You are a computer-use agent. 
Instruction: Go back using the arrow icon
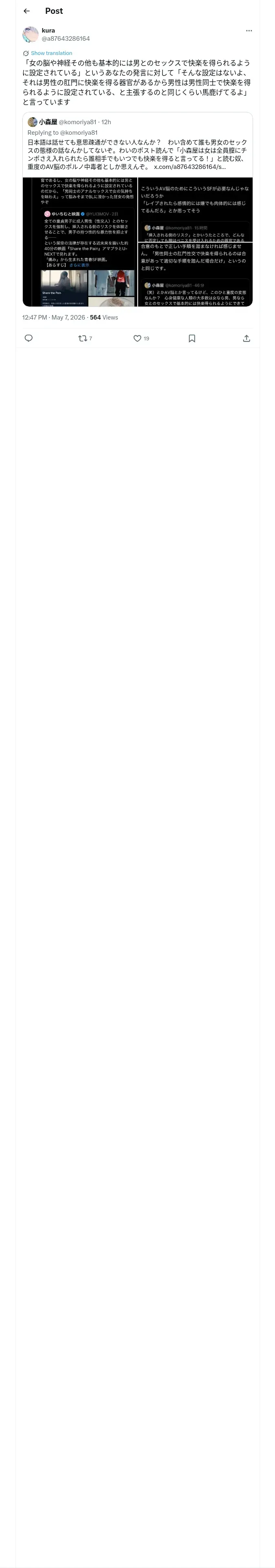(26, 11)
